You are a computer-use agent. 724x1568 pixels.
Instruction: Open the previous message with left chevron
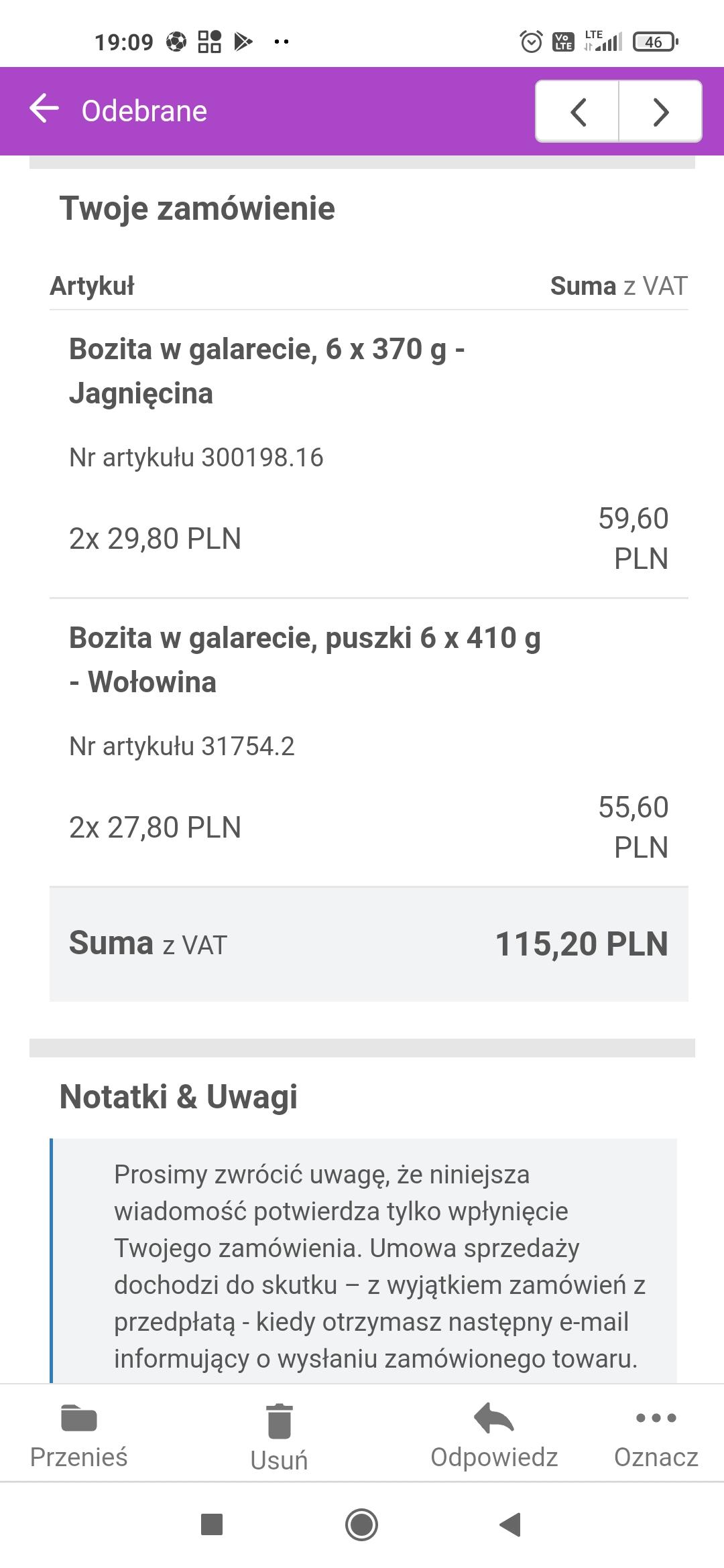pyautogui.click(x=577, y=111)
